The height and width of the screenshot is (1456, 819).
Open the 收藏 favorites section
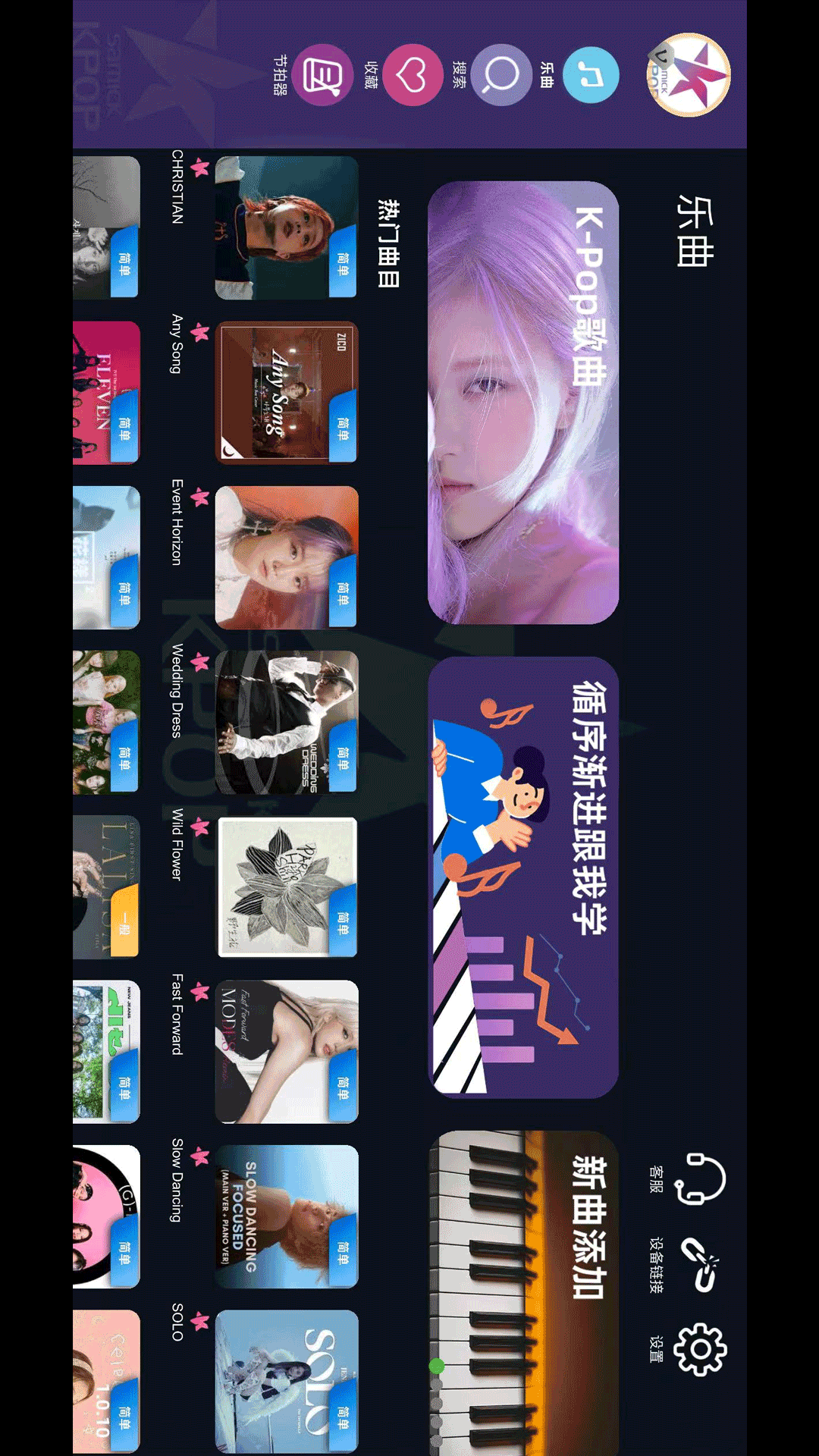click(x=413, y=75)
